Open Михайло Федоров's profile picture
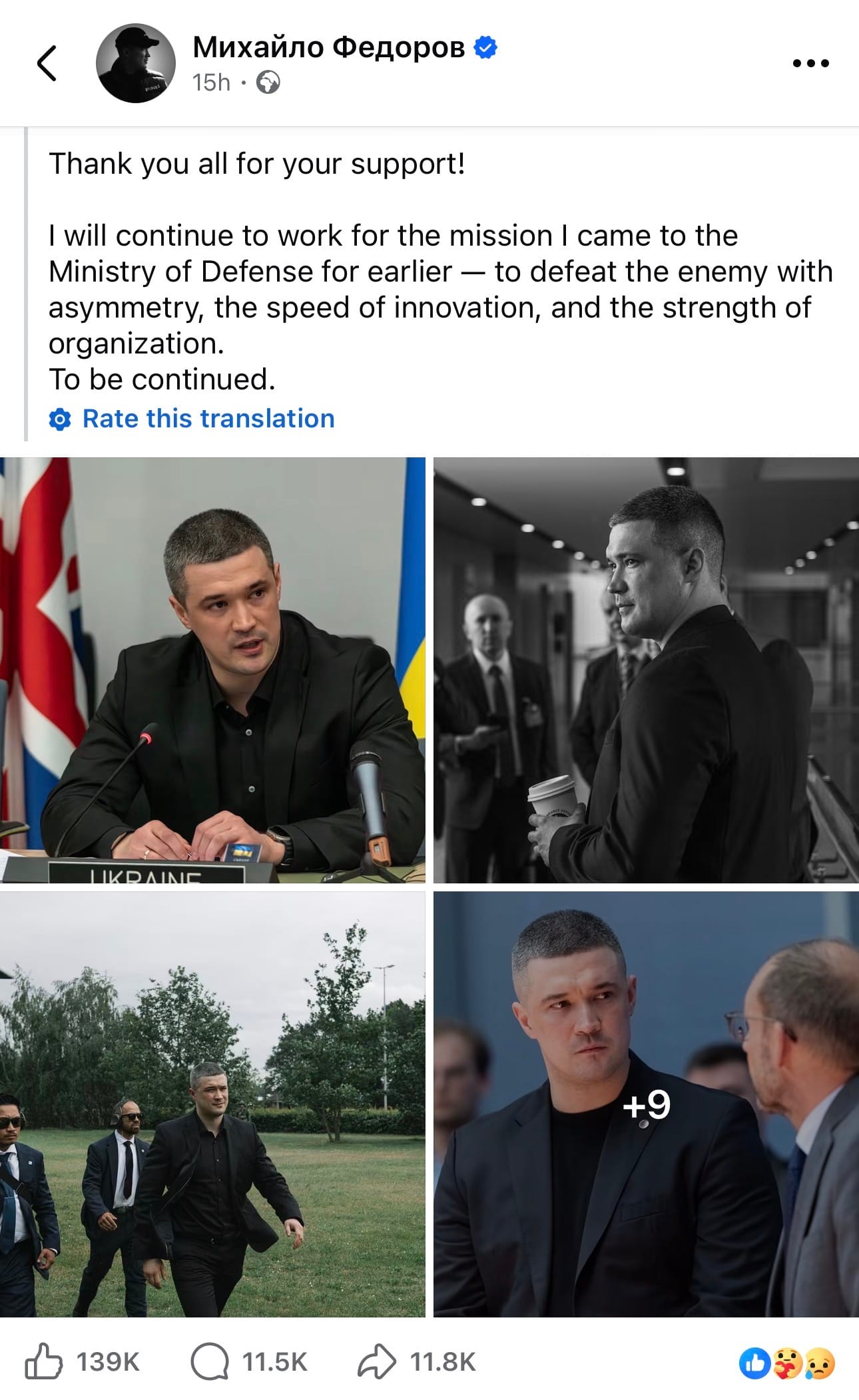The height and width of the screenshot is (1400, 859). (136, 63)
